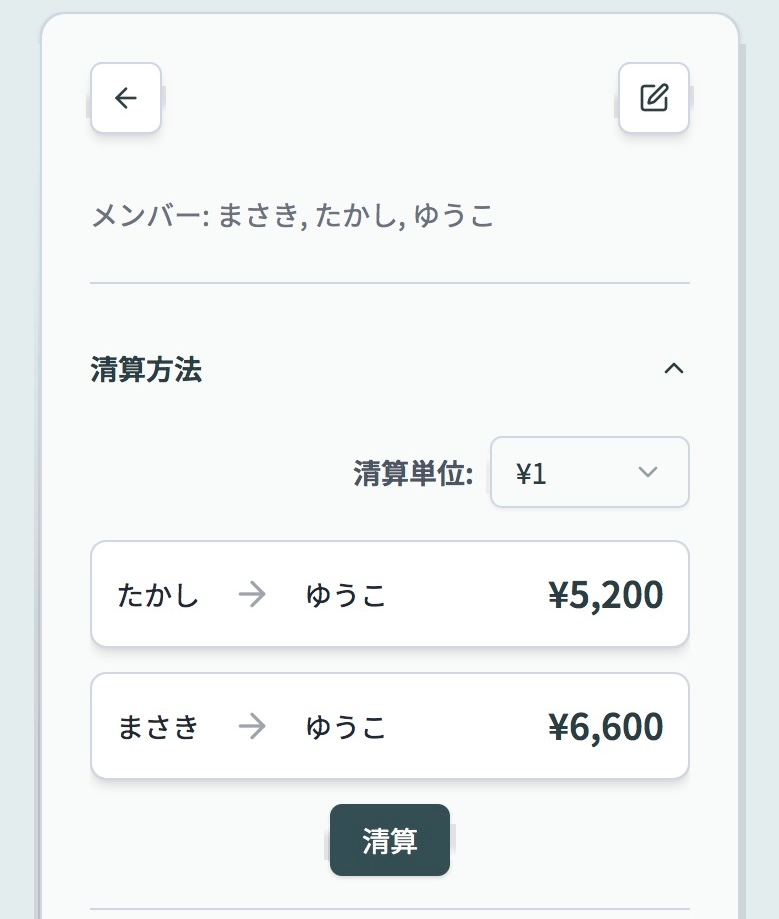Viewport: 779px width, 919px height.
Task: Click the chevron on the ¥1 selector
Action: (x=648, y=472)
